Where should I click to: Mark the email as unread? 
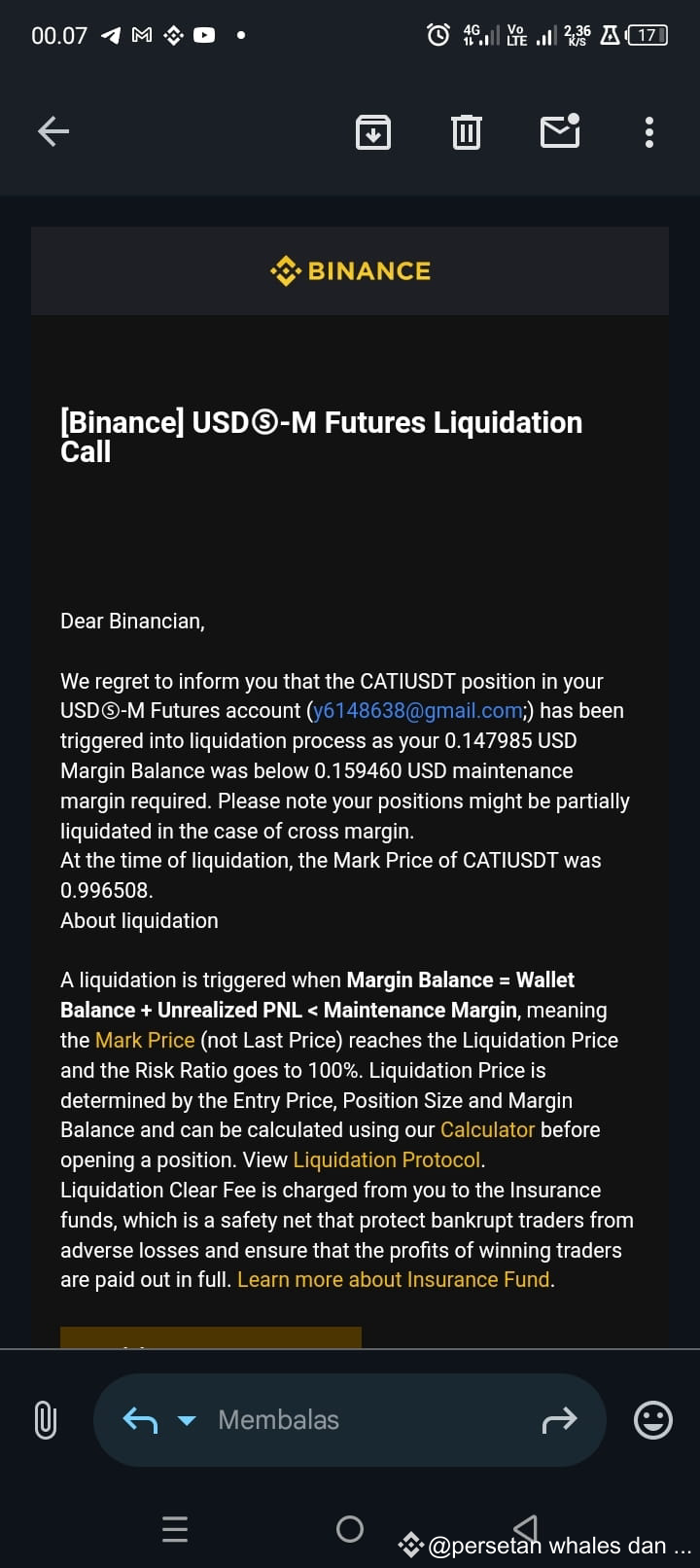point(560,131)
